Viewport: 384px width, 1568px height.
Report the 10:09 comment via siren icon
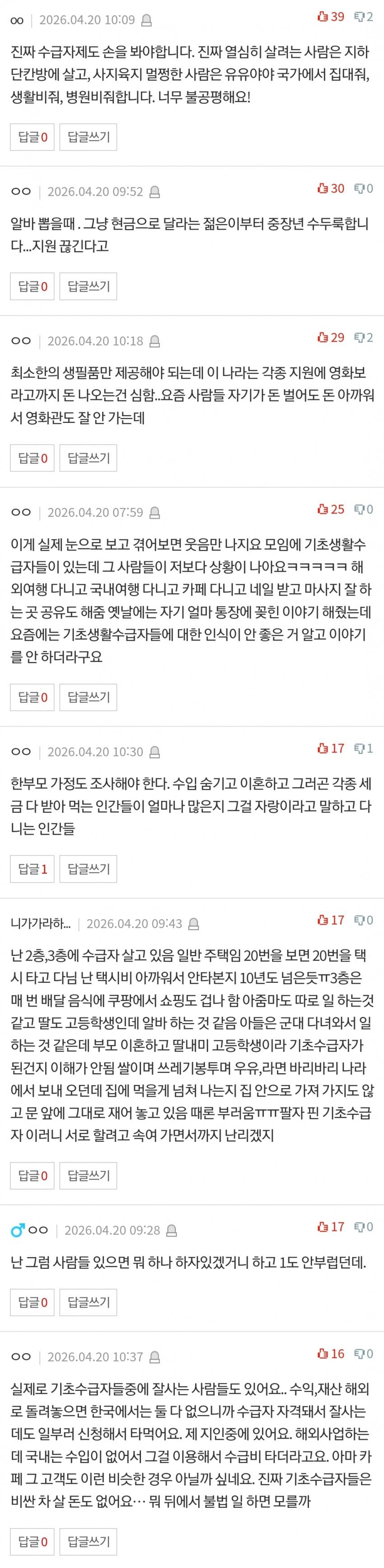pyautogui.click(x=147, y=21)
